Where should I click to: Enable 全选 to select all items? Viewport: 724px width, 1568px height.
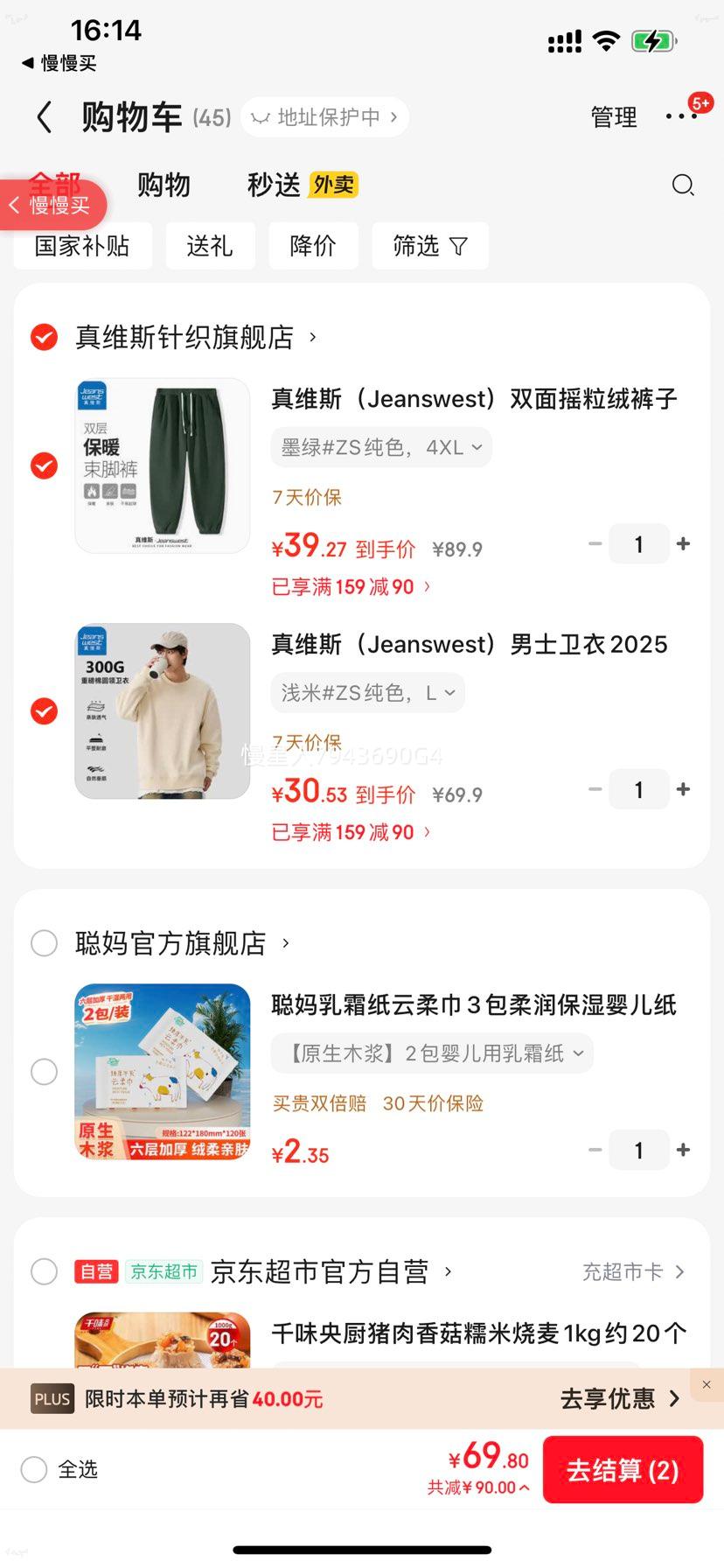(33, 1470)
